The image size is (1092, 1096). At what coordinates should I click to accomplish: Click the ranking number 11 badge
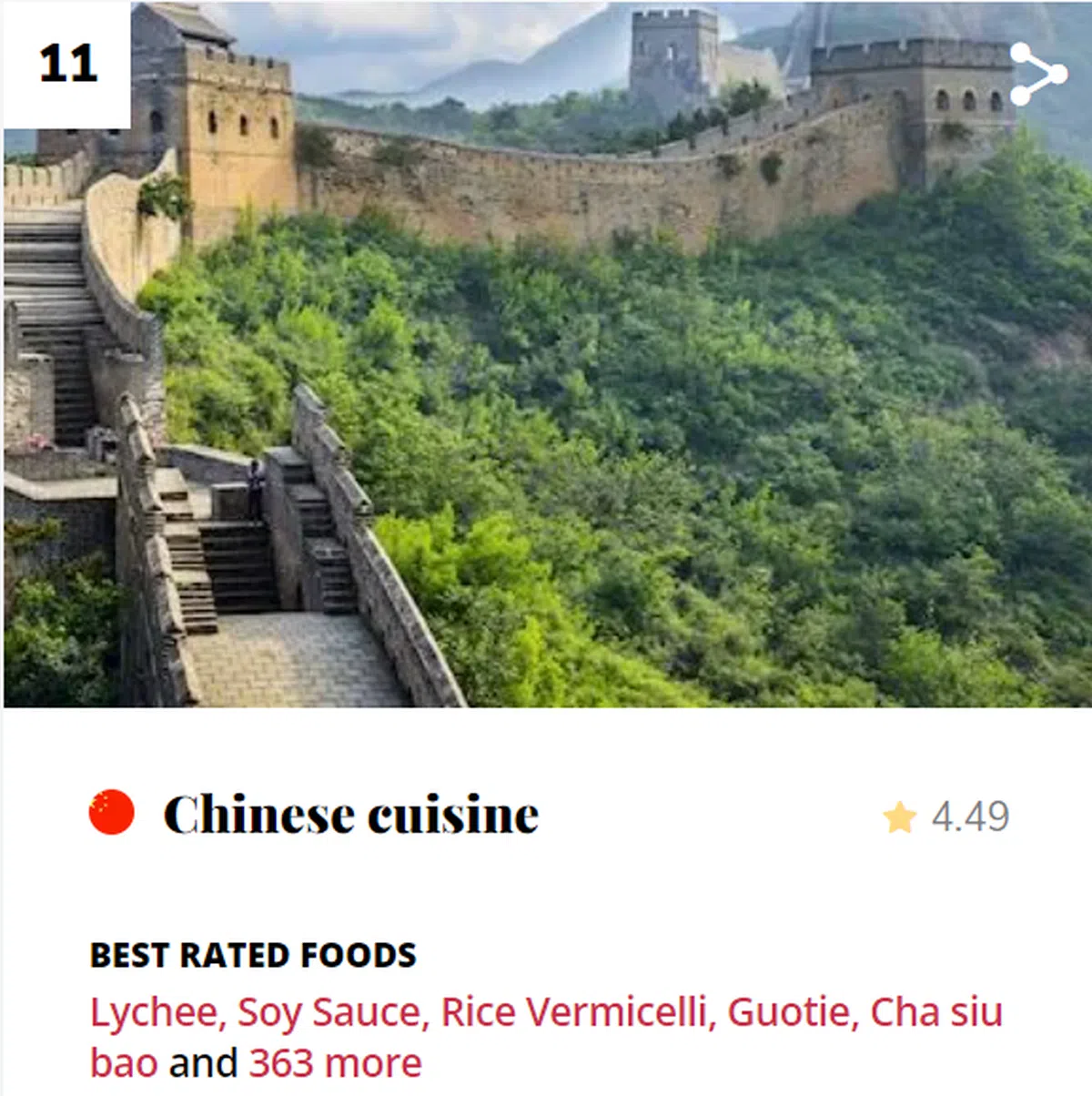tap(66, 64)
